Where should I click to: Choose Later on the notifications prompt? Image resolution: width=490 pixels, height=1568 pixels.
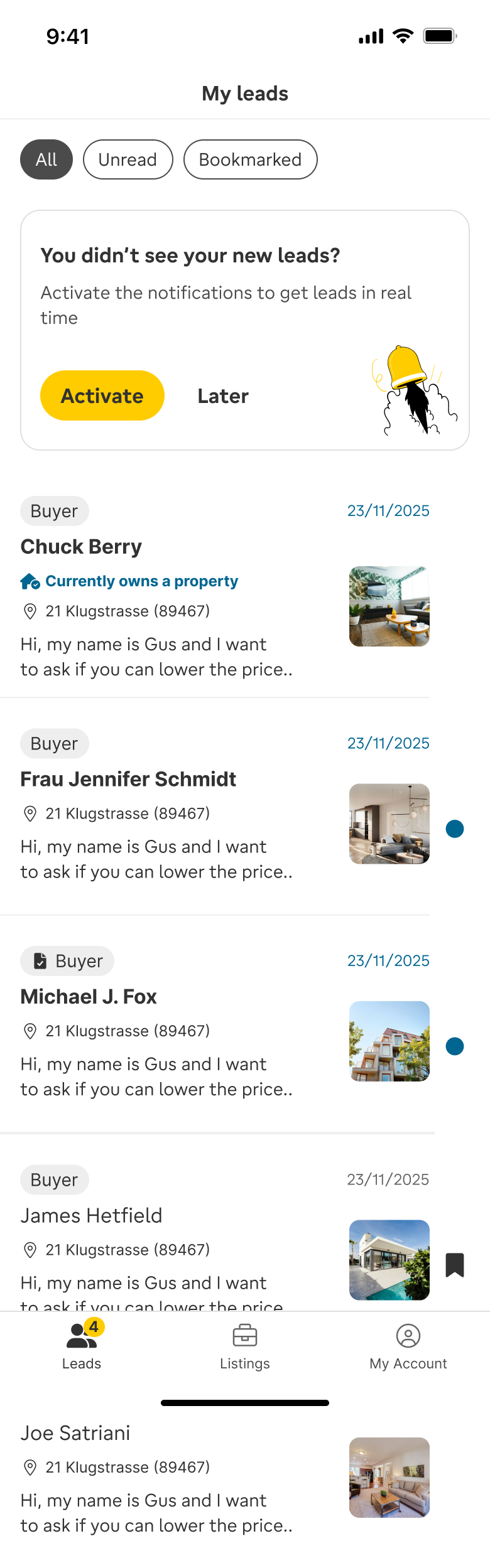coord(223,396)
